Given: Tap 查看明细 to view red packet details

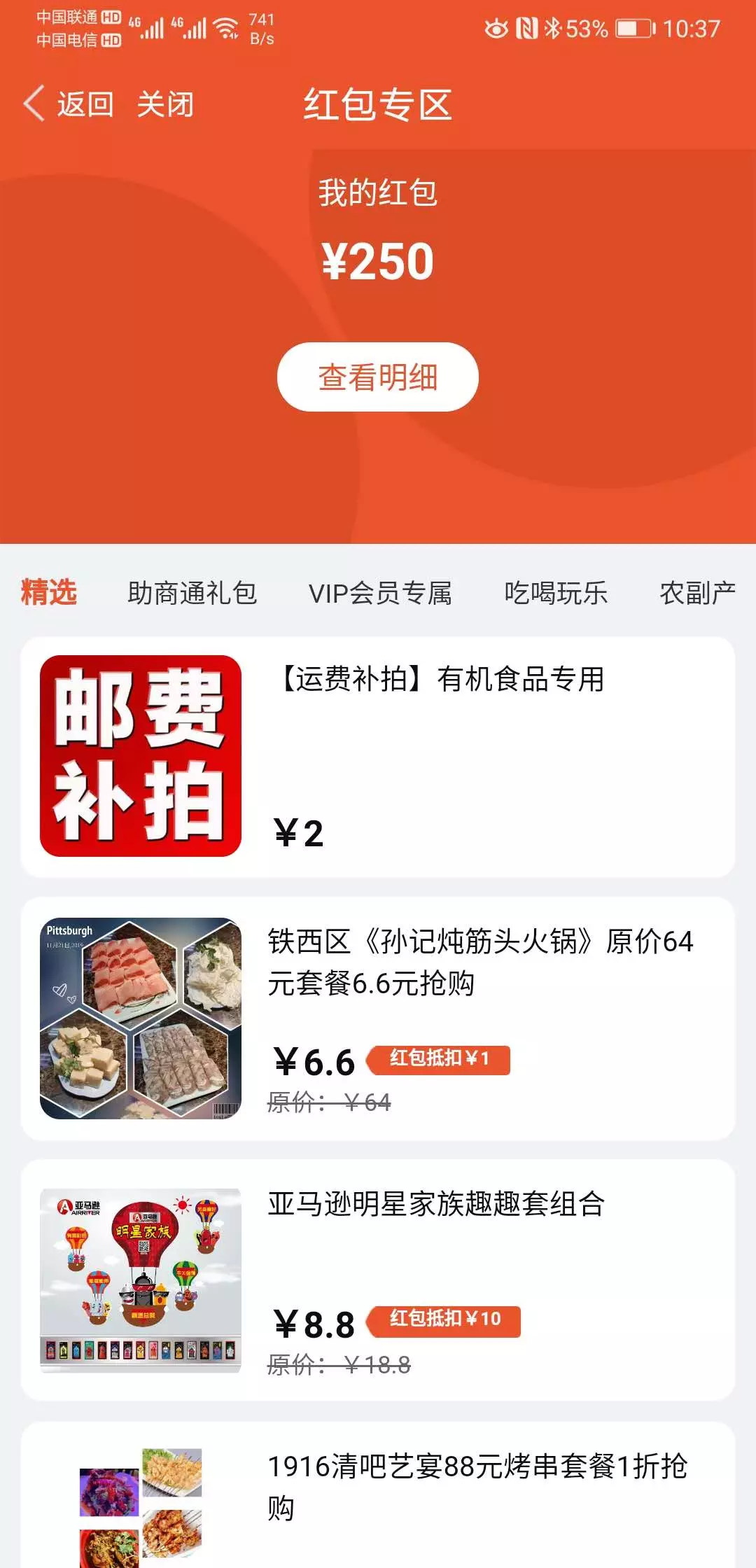Looking at the screenshot, I should click(377, 377).
